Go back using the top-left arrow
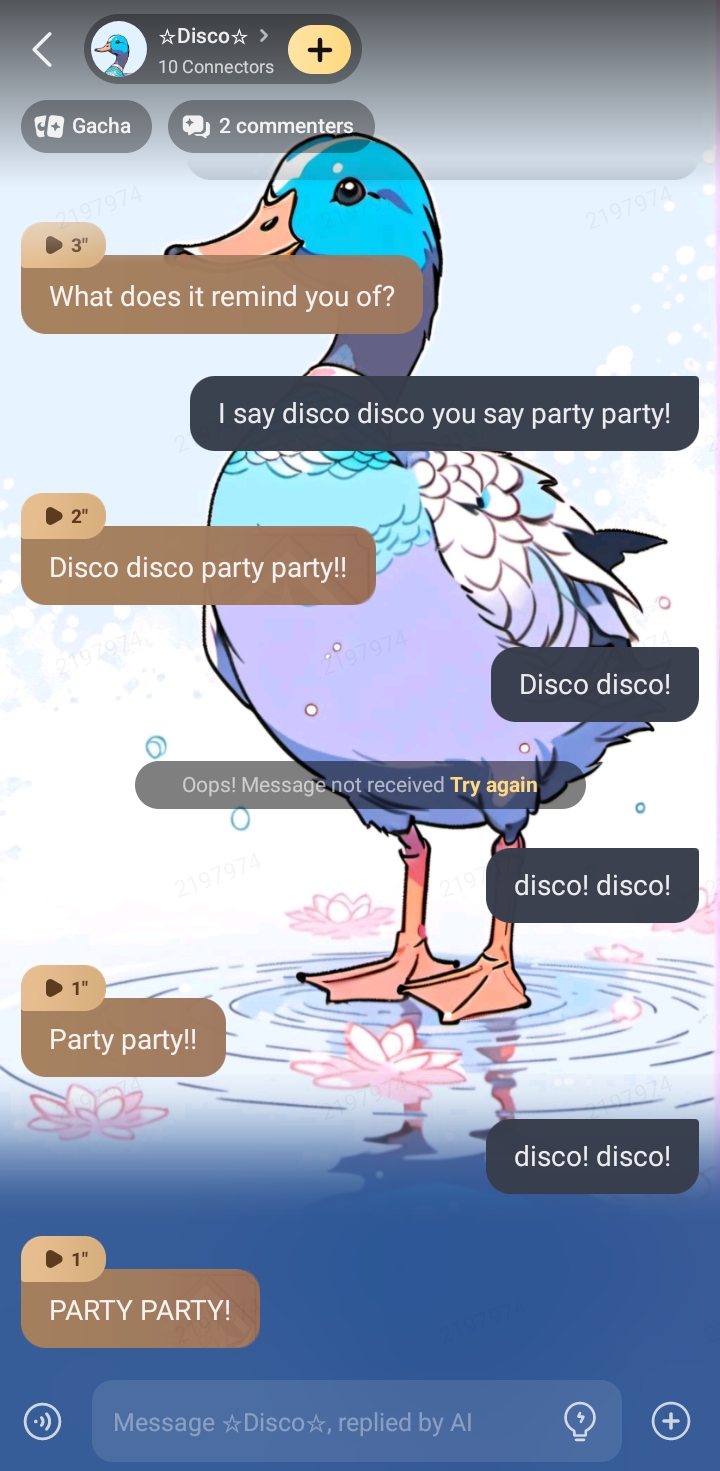Viewport: 720px width, 1471px height. (x=42, y=49)
